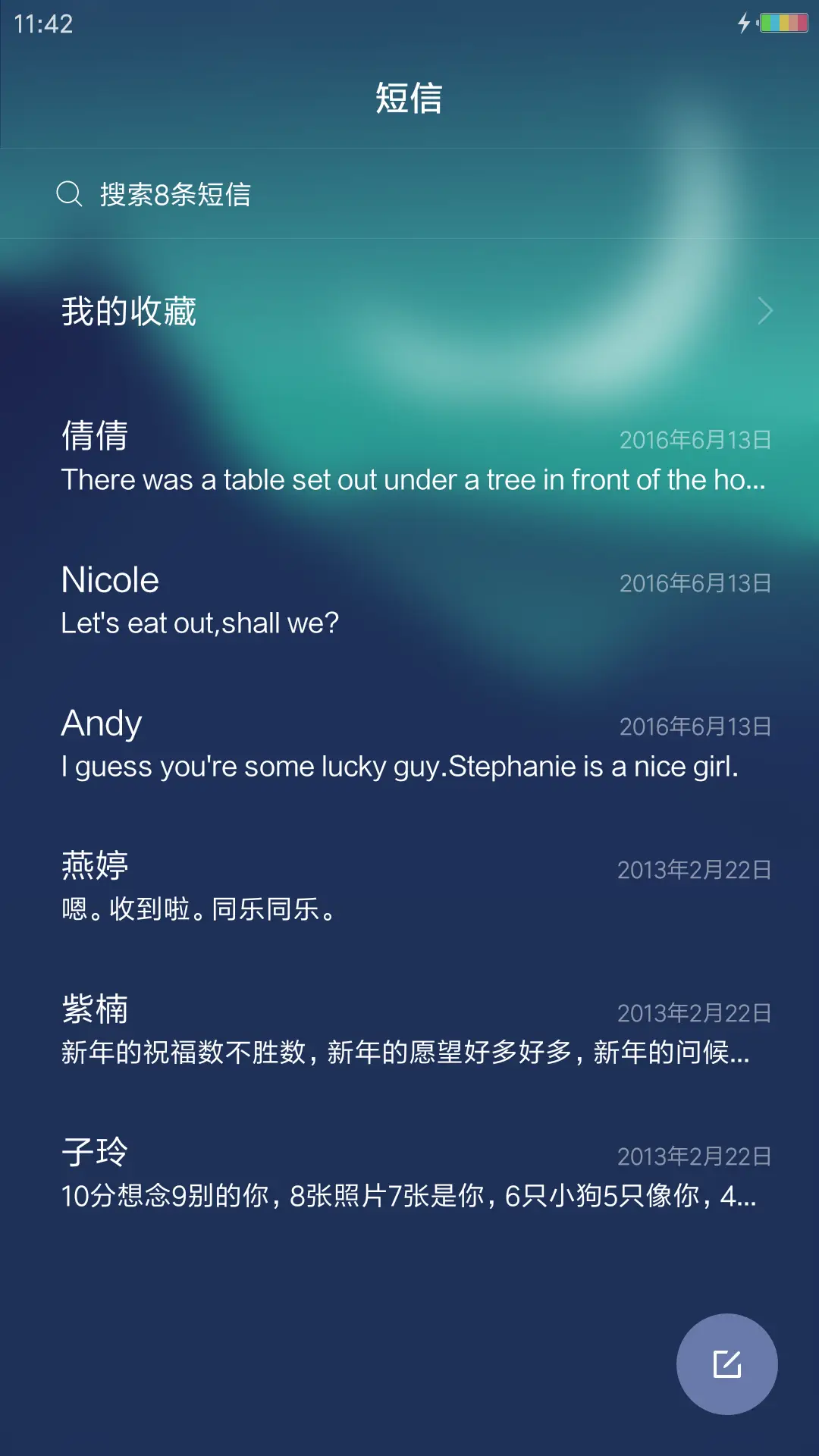
Task: Tap the date label on Nicole's message
Action: (694, 584)
